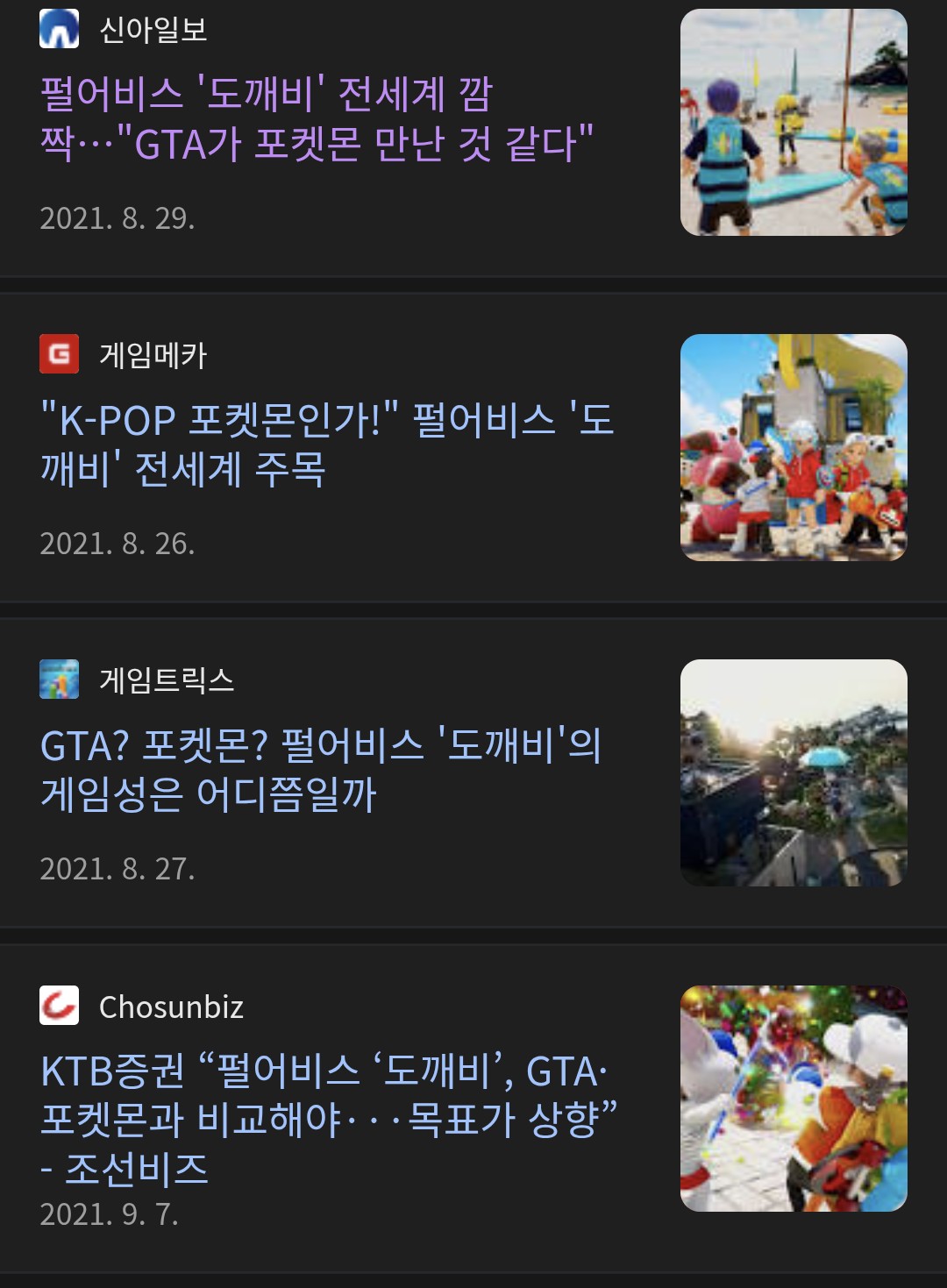Open 게임트릭스 article on 도깨비 게임성
Viewport: 947px width, 1288px height.
tap(321, 770)
